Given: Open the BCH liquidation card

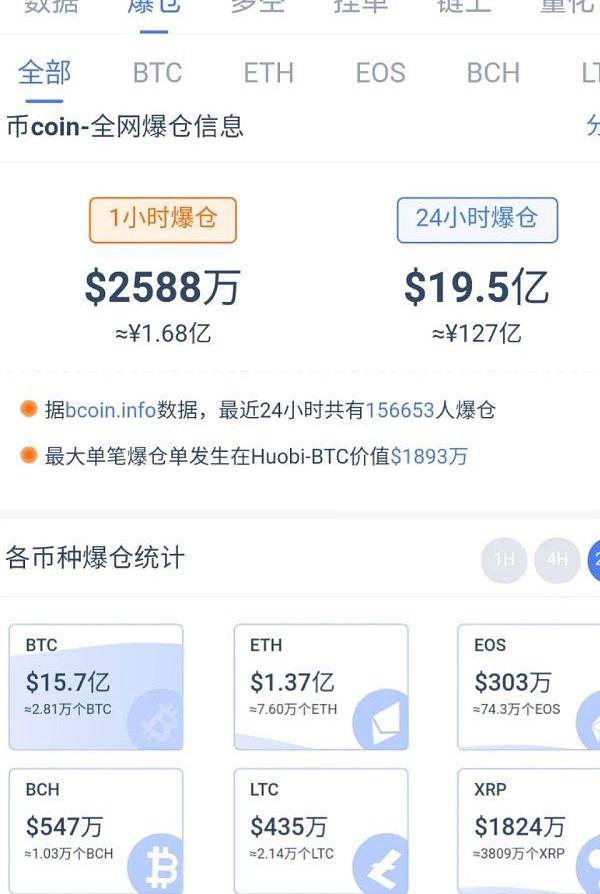Looking at the screenshot, I should pyautogui.click(x=96, y=830).
